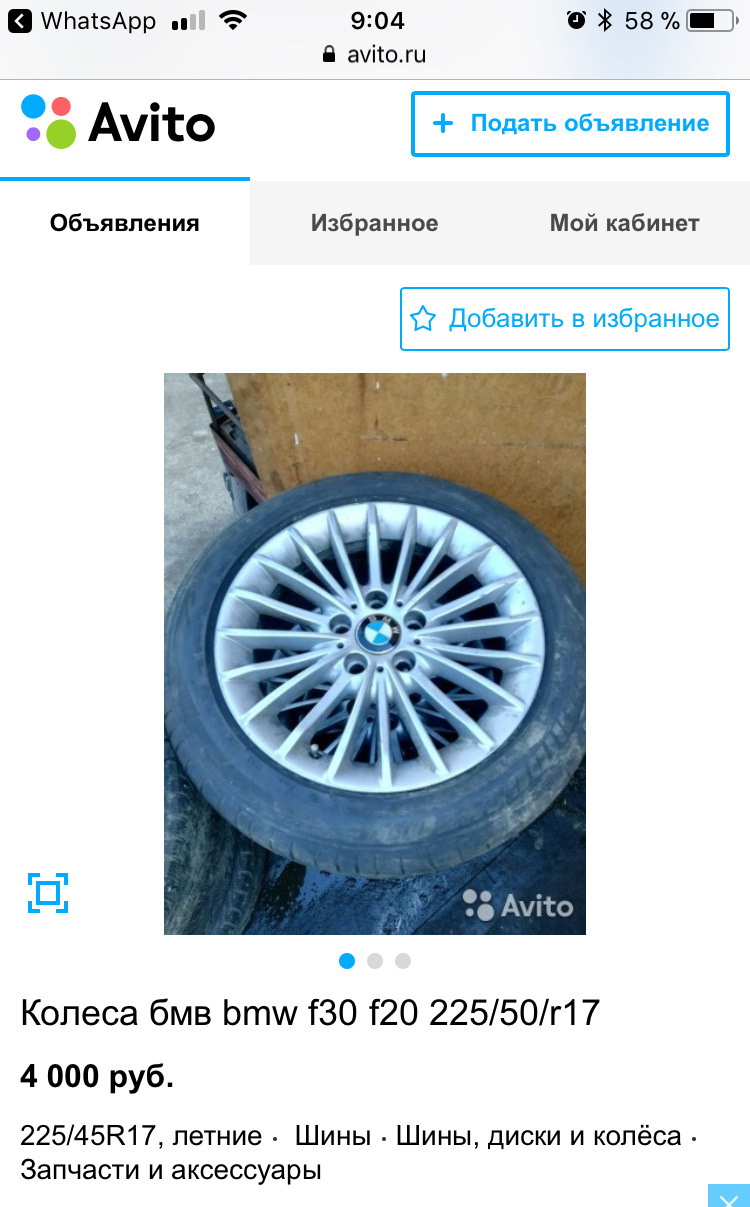Open the Avito home logo
The height and width of the screenshot is (1207, 750).
click(x=118, y=123)
